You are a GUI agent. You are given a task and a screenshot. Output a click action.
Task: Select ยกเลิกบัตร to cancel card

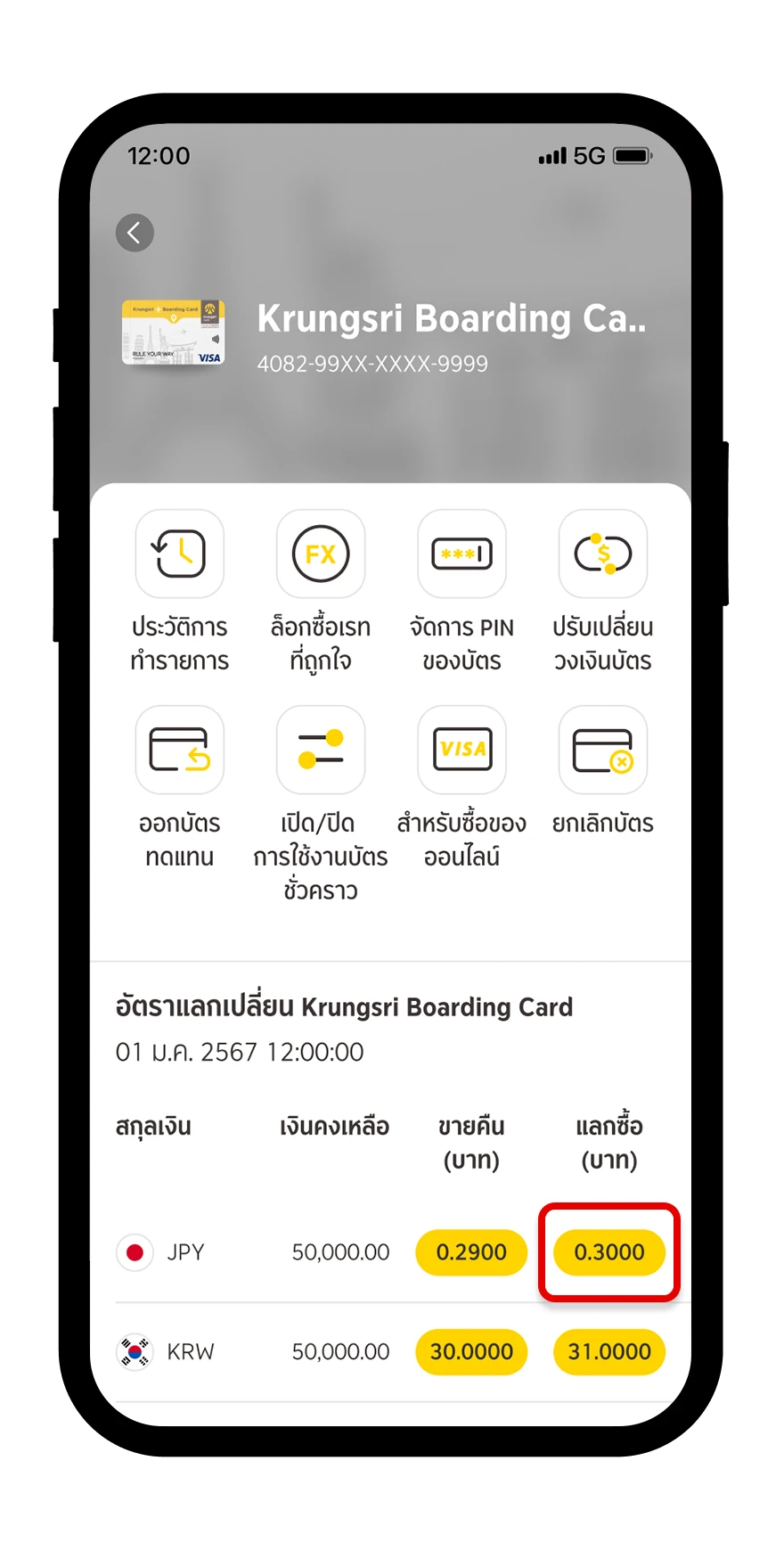(603, 750)
